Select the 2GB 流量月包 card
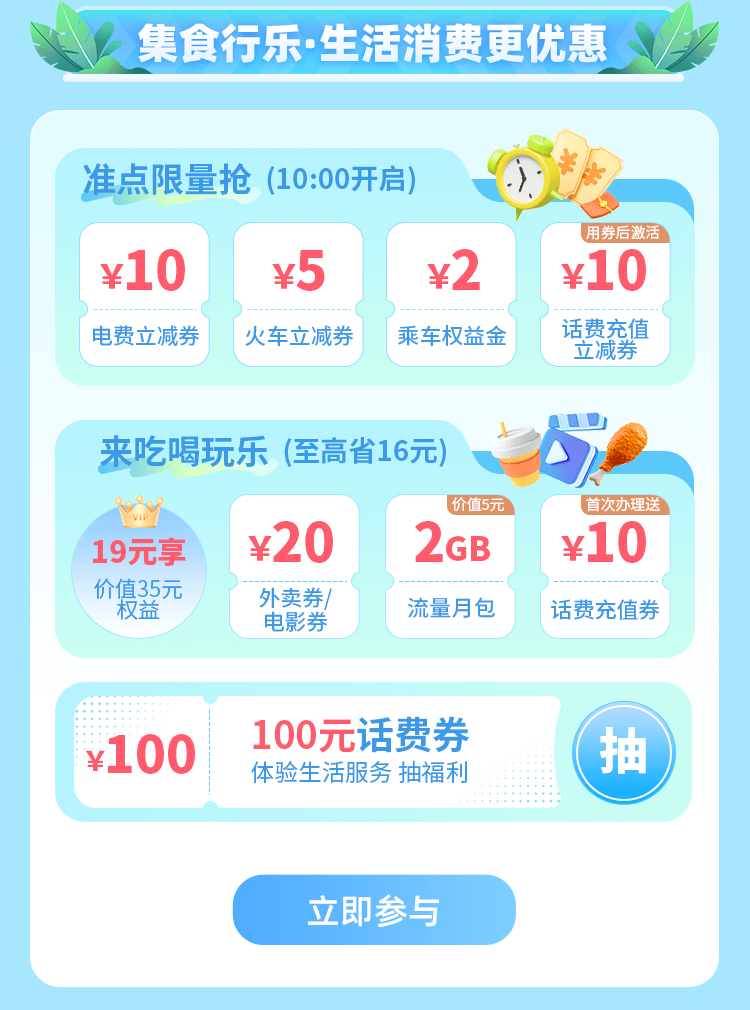The image size is (750, 1010). [451, 566]
